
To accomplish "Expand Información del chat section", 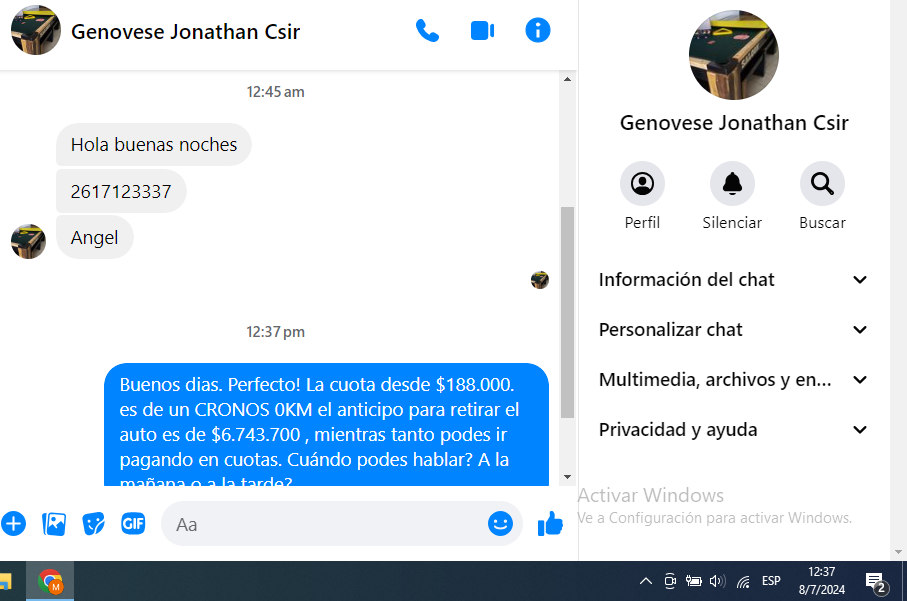I will [733, 280].
